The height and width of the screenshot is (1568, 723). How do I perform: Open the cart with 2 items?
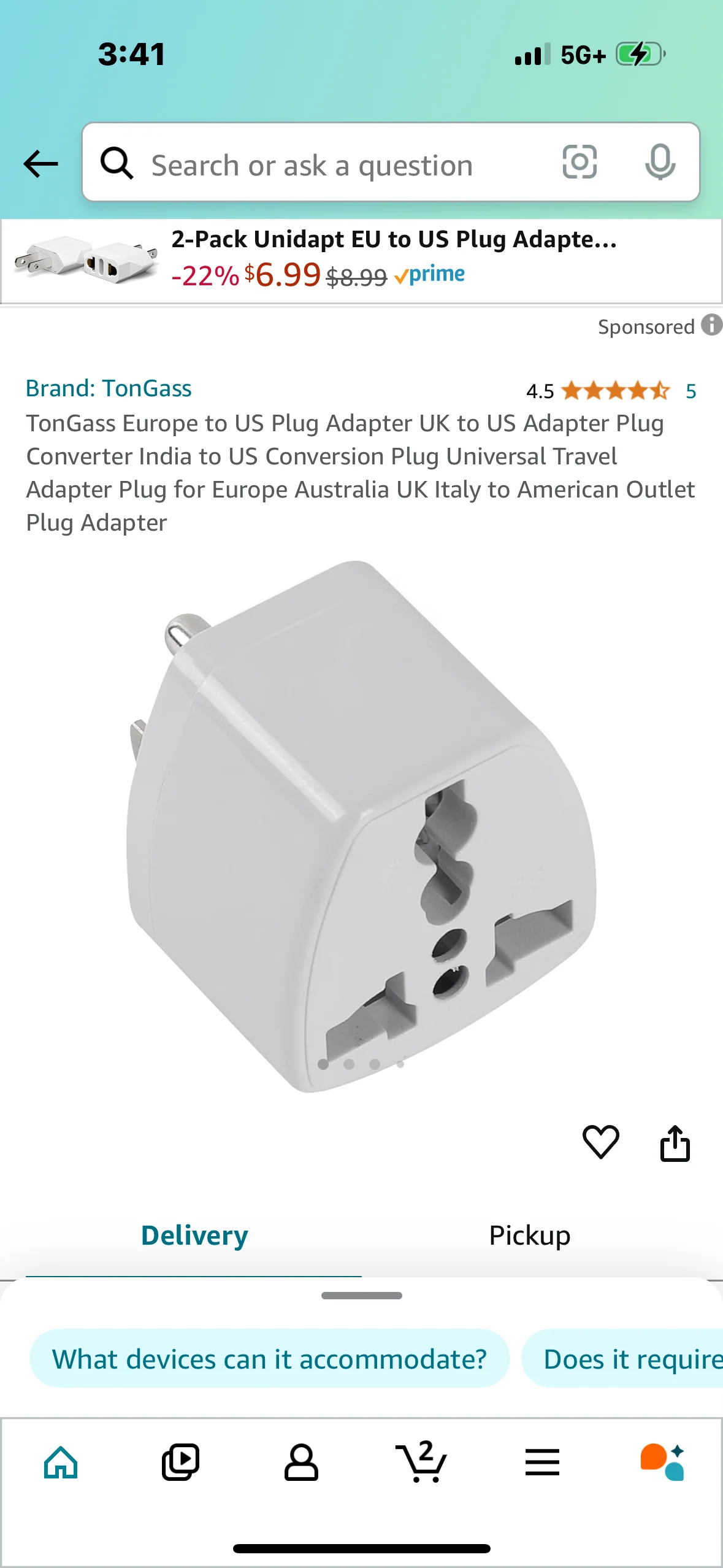421,1462
